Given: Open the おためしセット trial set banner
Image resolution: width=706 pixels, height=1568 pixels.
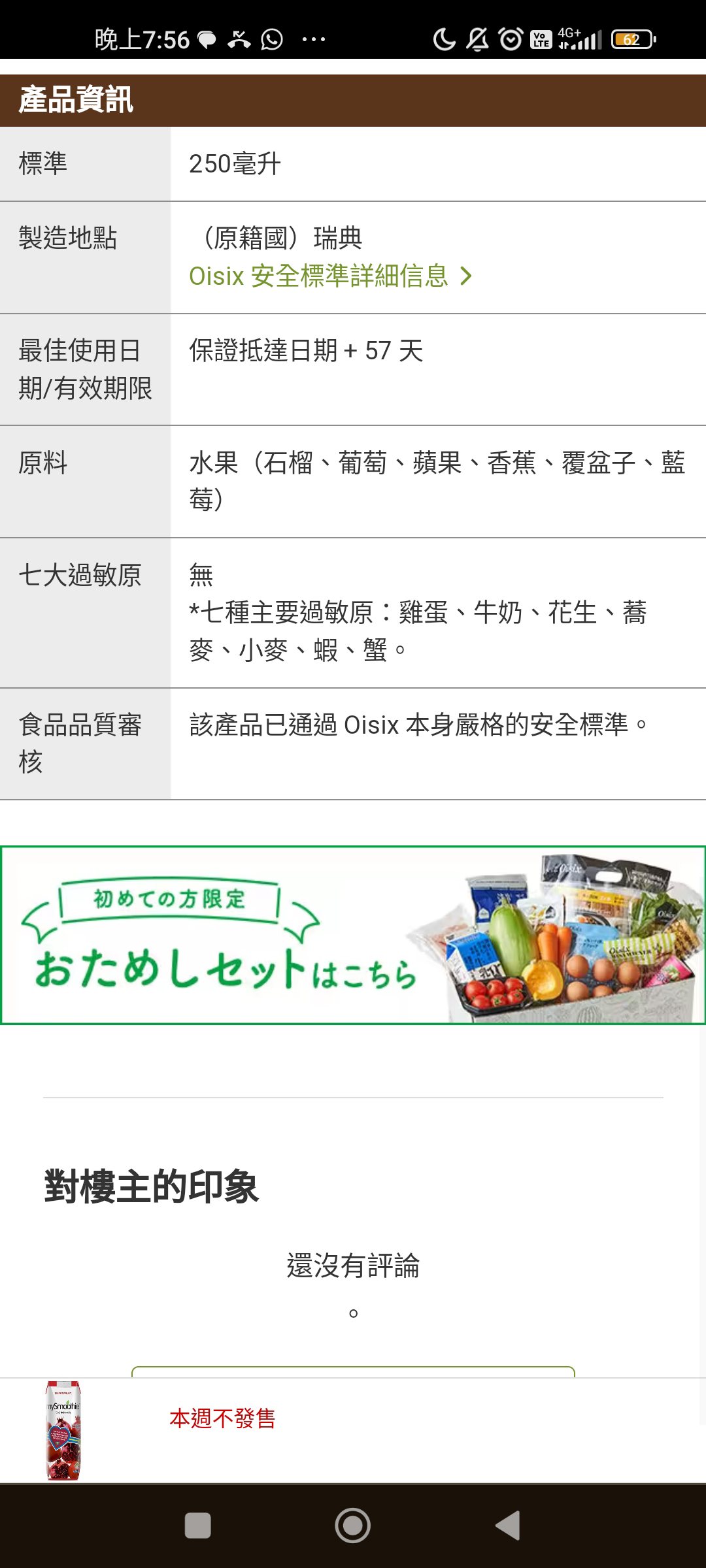Looking at the screenshot, I should point(353,935).
